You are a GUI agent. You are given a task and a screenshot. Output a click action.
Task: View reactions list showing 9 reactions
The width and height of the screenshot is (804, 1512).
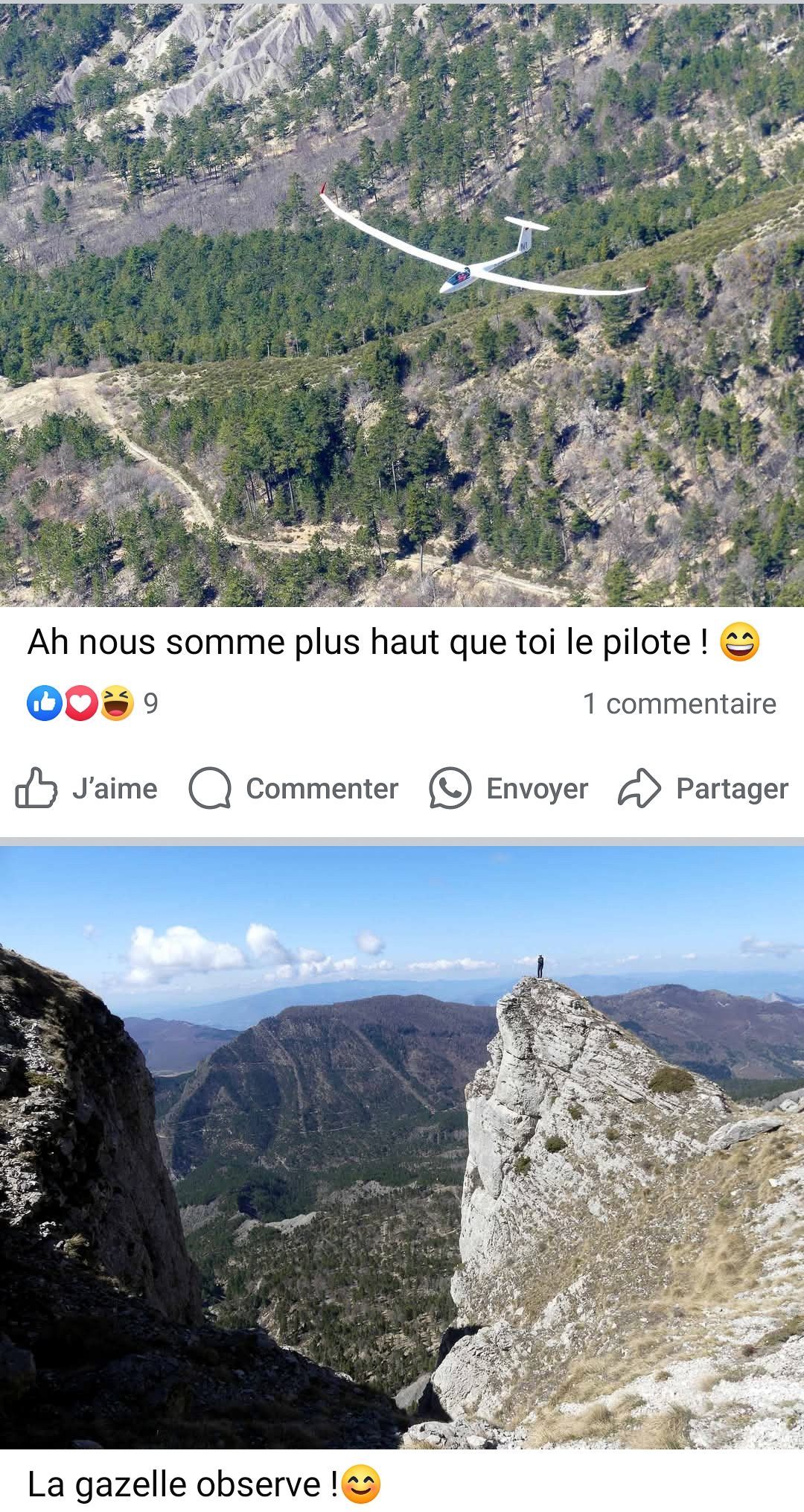tap(92, 704)
